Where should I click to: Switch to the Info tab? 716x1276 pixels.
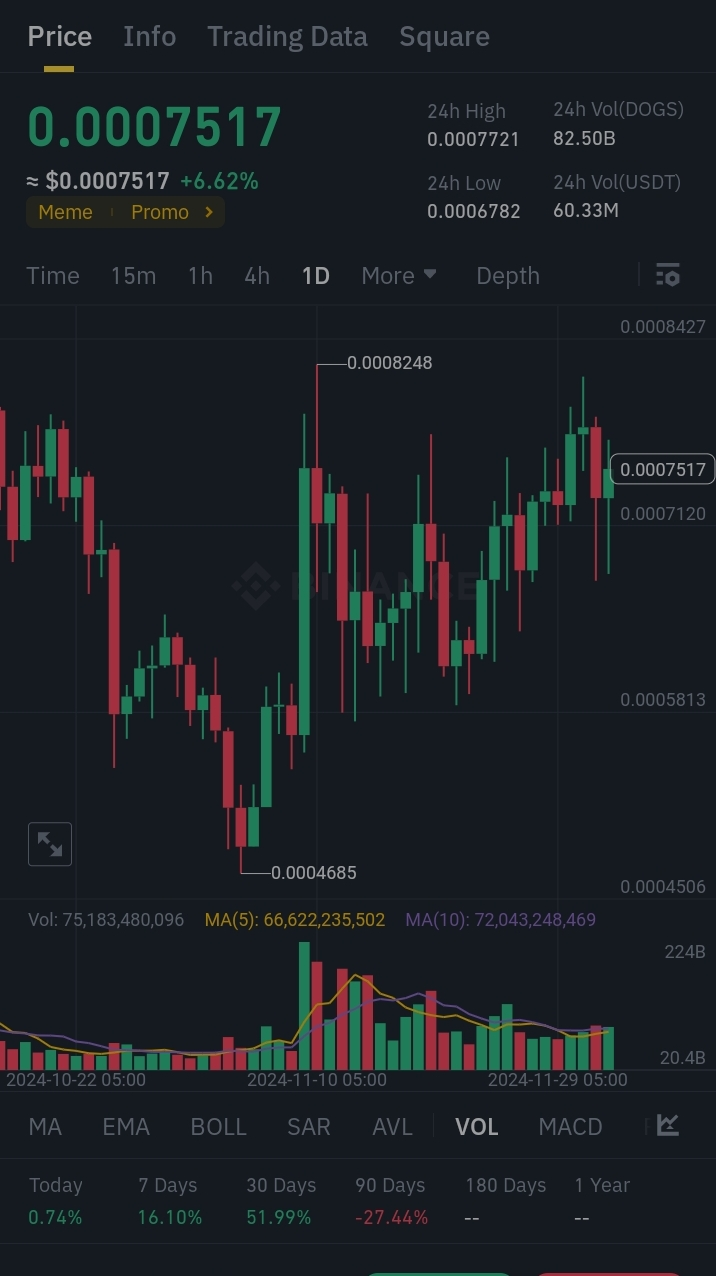point(149,37)
